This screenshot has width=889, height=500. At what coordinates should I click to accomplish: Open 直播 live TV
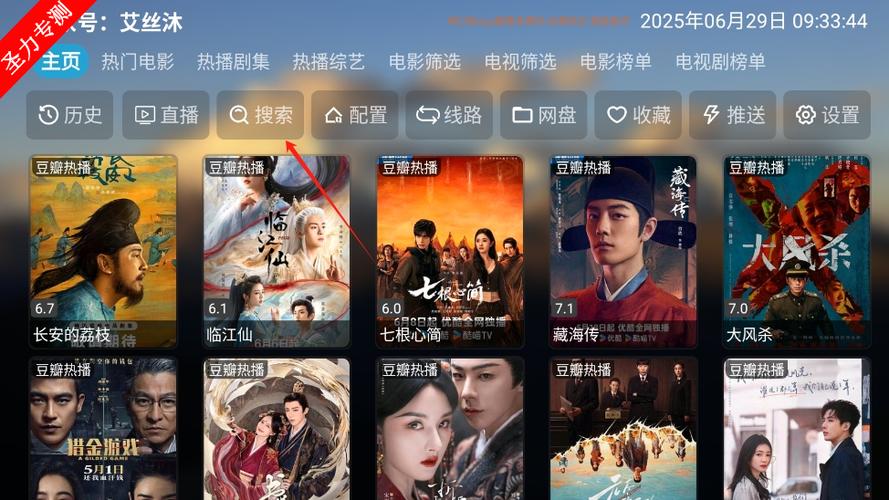(166, 115)
